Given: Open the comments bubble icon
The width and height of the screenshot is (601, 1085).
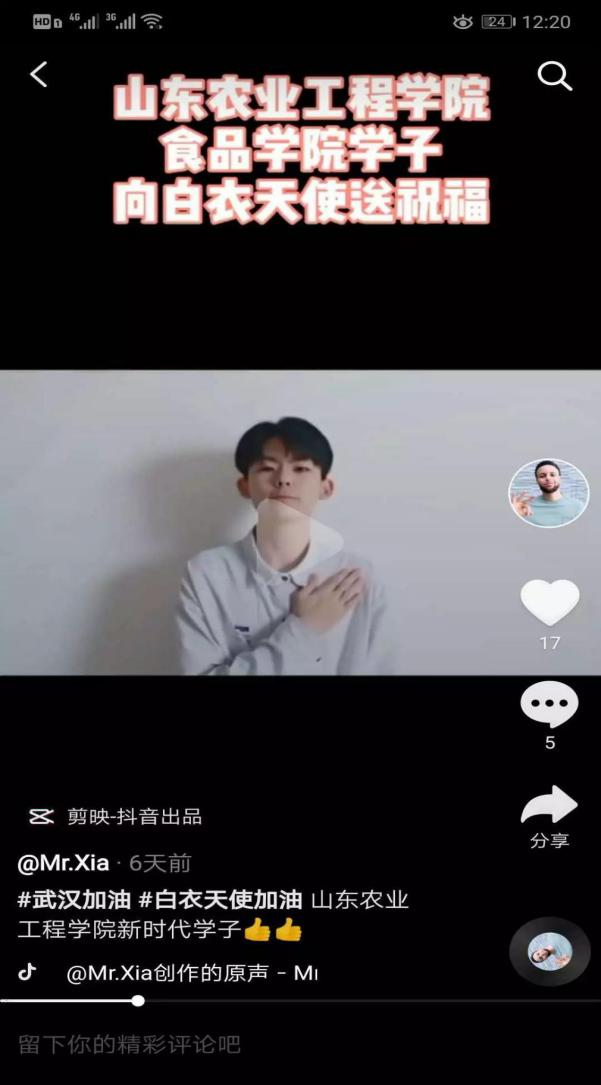Looking at the screenshot, I should coord(549,705).
